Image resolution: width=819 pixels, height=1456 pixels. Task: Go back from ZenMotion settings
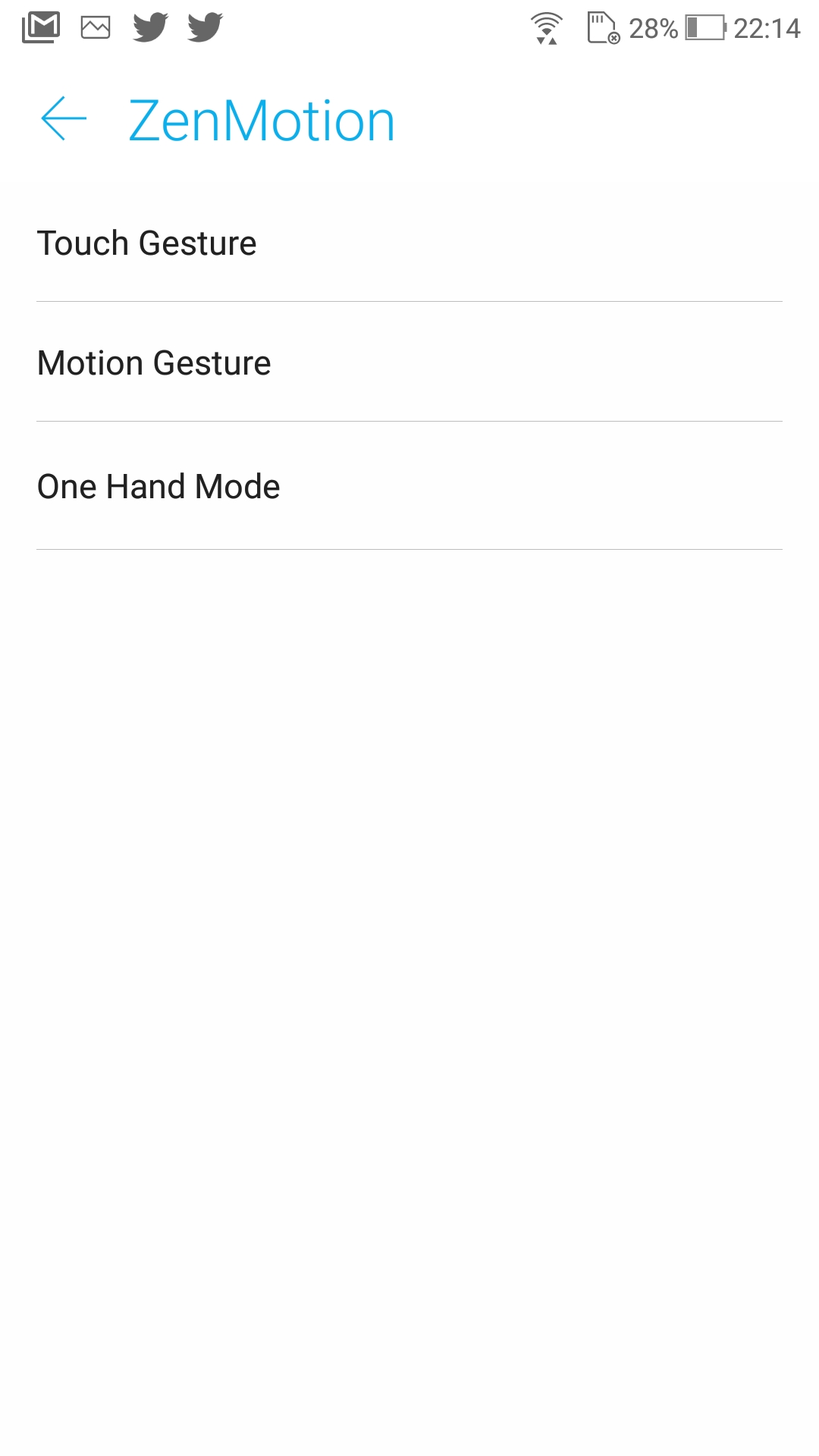point(64,119)
